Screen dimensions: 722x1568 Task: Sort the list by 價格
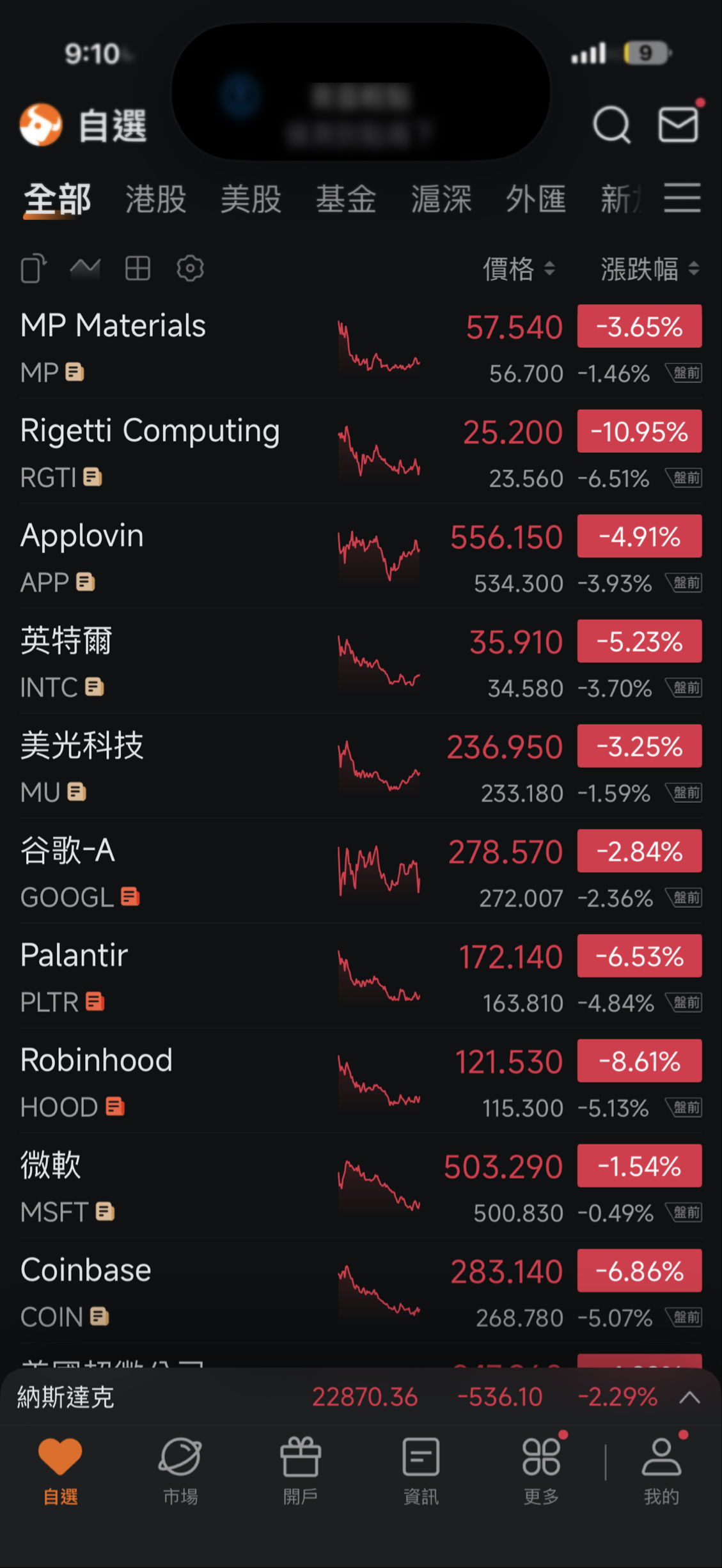coord(518,269)
